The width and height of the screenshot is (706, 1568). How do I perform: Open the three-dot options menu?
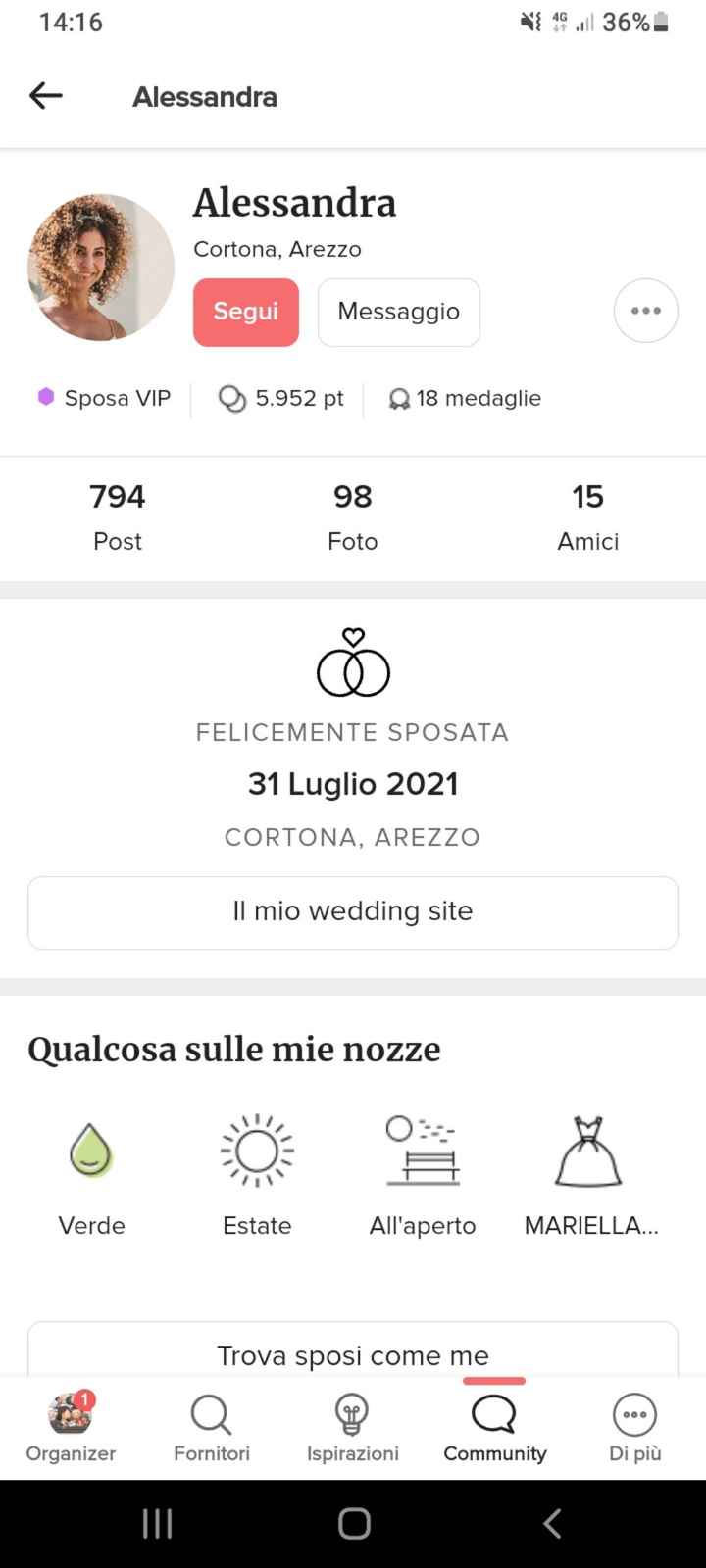(x=645, y=311)
